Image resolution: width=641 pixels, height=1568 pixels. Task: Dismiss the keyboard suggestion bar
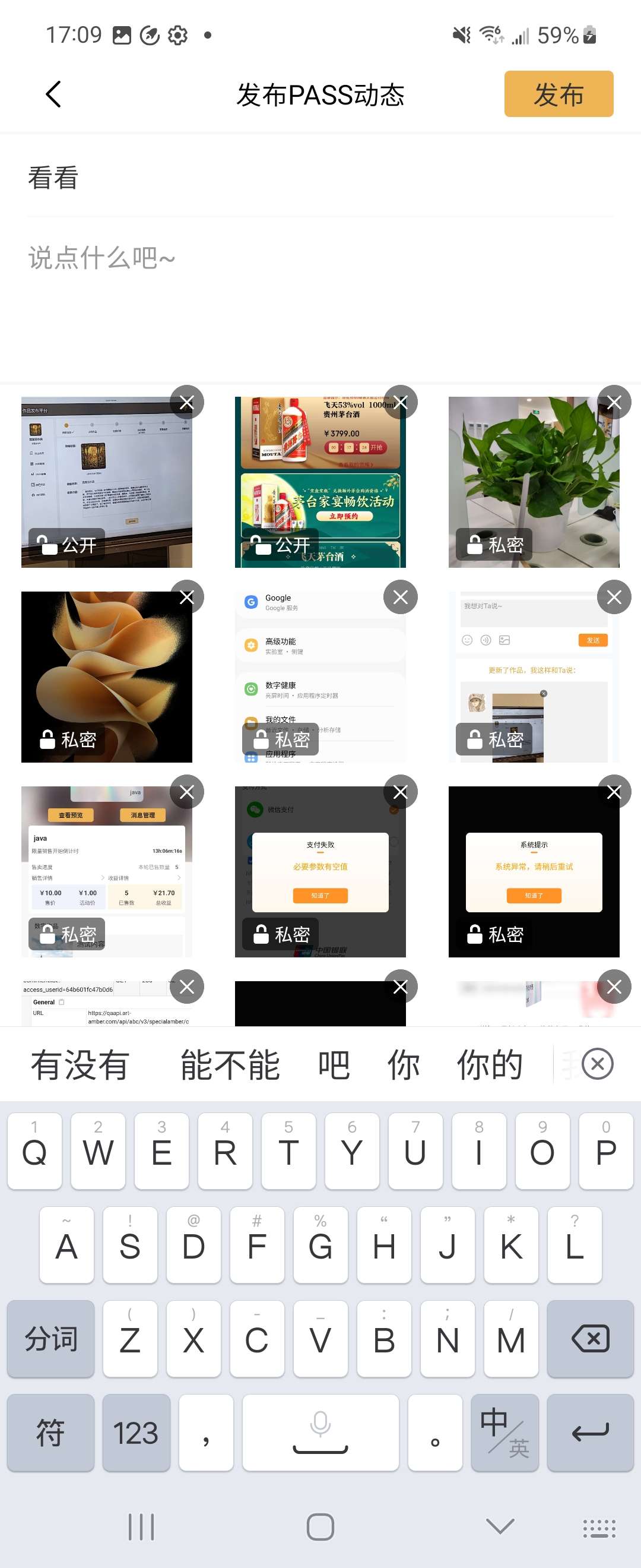coord(597,1064)
